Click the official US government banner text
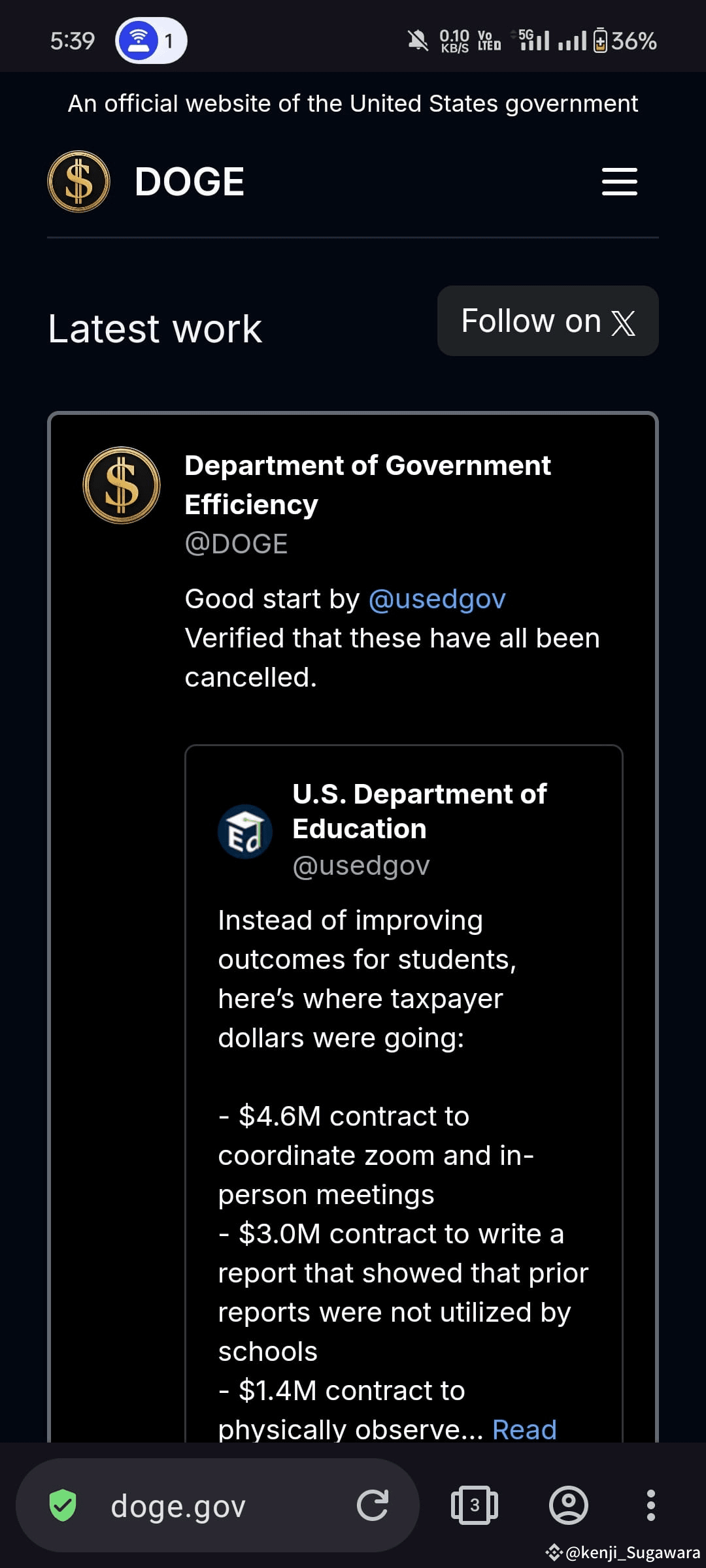Image resolution: width=706 pixels, height=1568 pixels. point(353,103)
